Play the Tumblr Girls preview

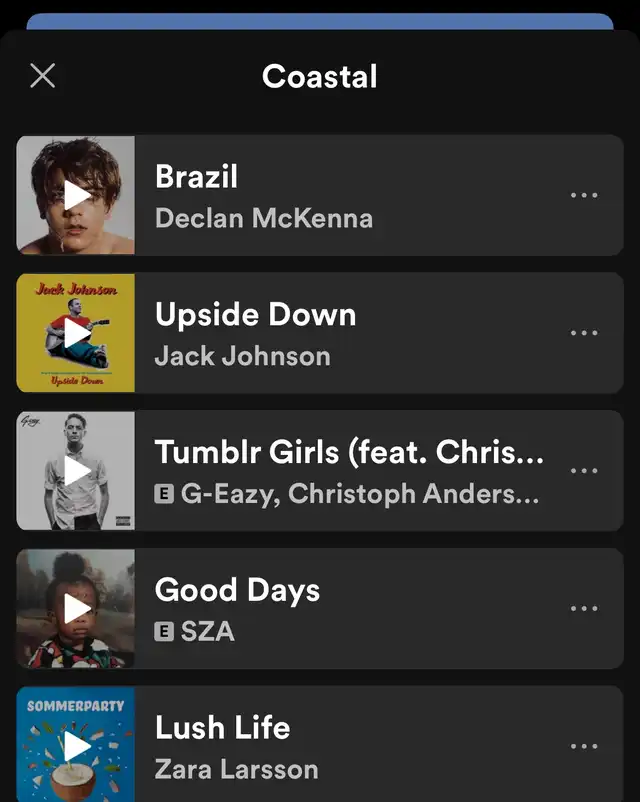coord(77,470)
